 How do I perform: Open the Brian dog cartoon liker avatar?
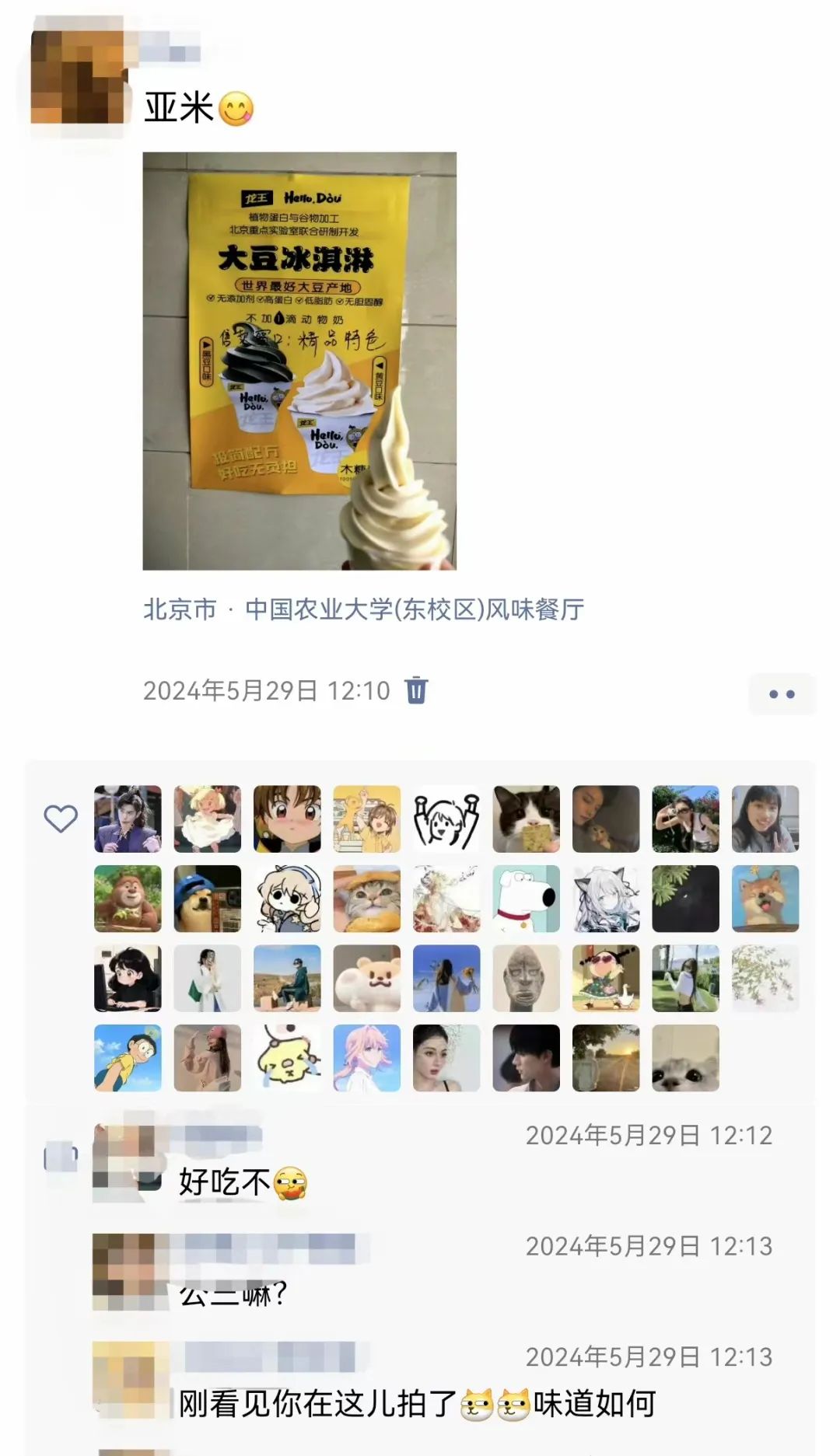click(x=526, y=899)
